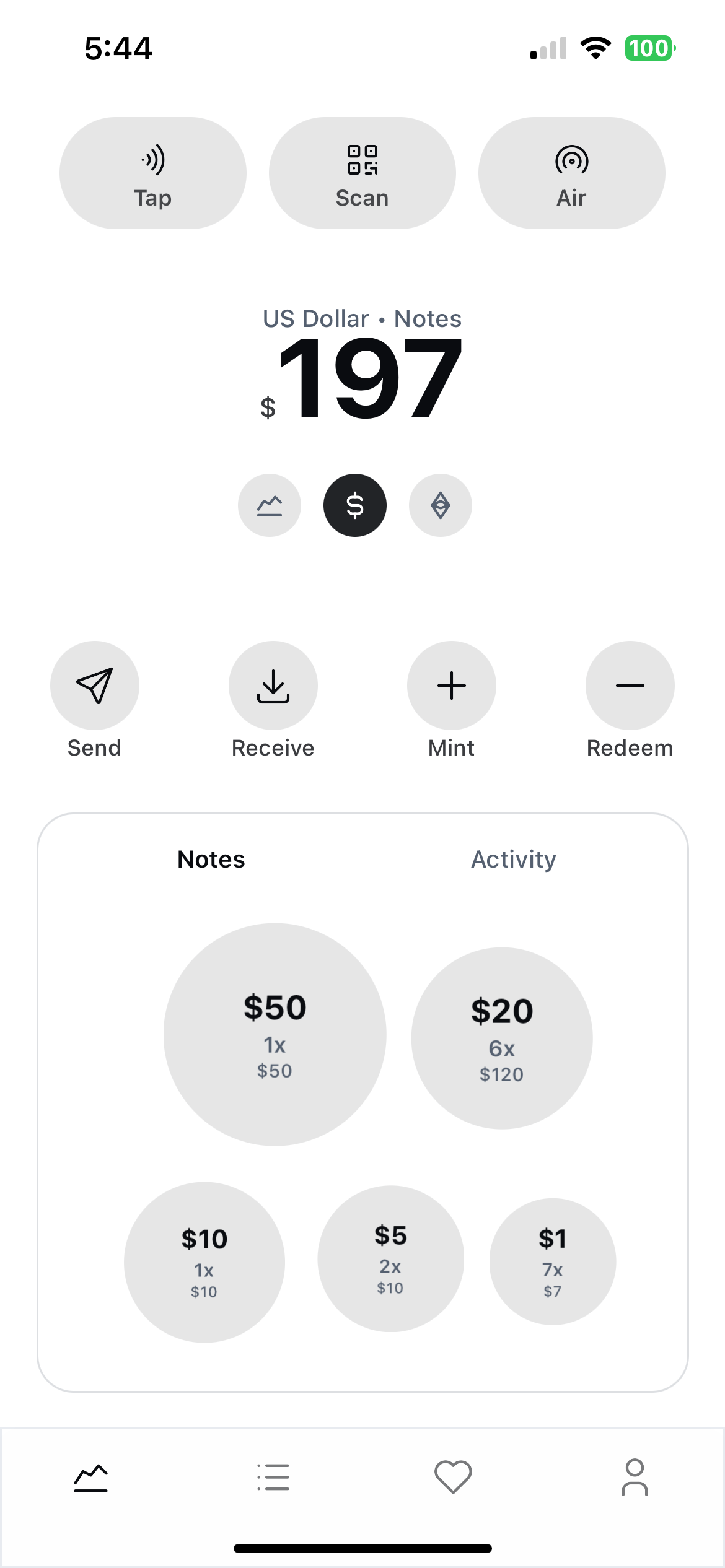The height and width of the screenshot is (1568, 725).
Task: Open favorites via the heart icon
Action: click(453, 1476)
